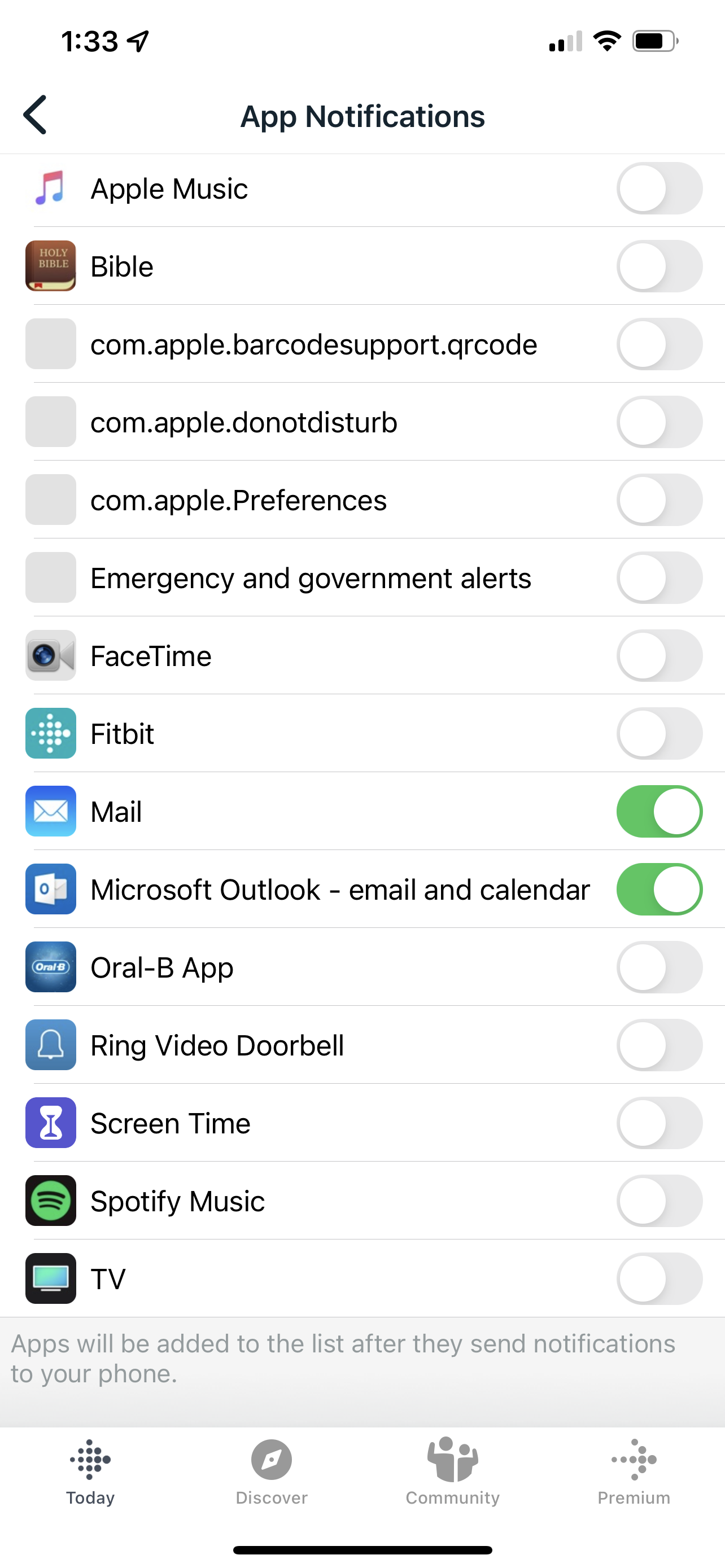Viewport: 725px width, 1568px height.
Task: Toggle Ring Video Doorbell notifications
Action: 658,1046
